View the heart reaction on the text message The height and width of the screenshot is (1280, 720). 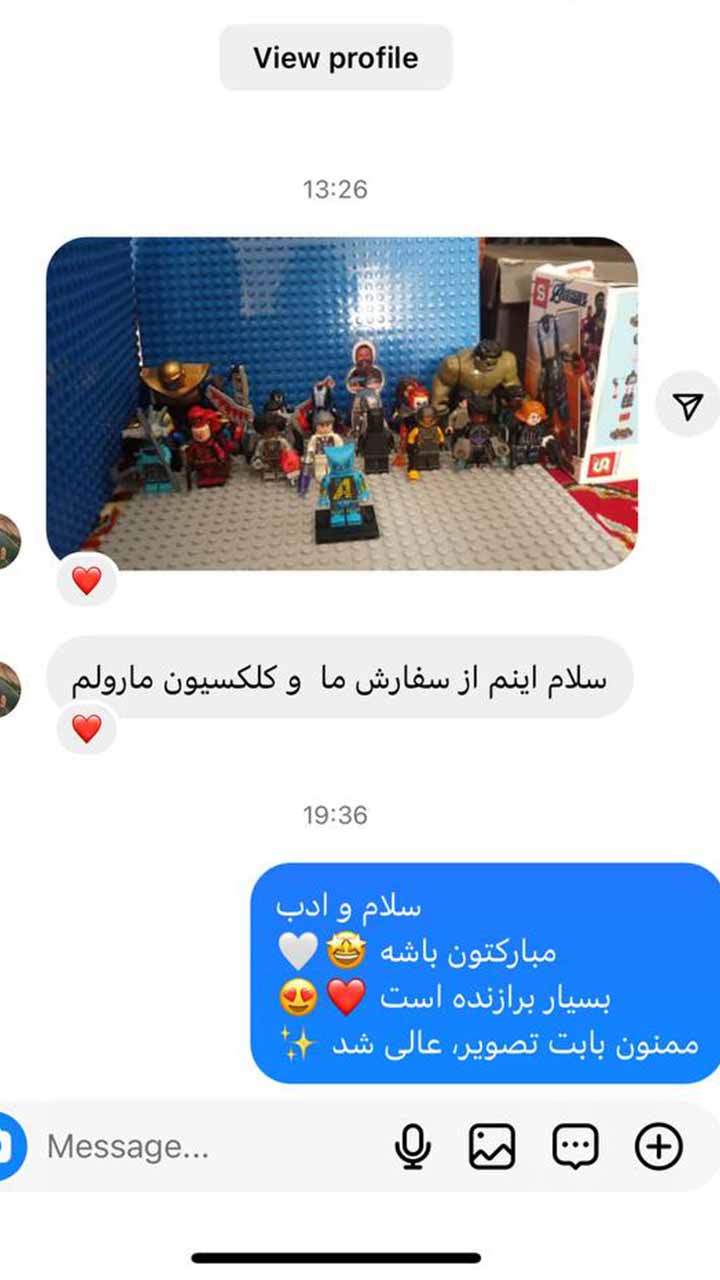(87, 729)
